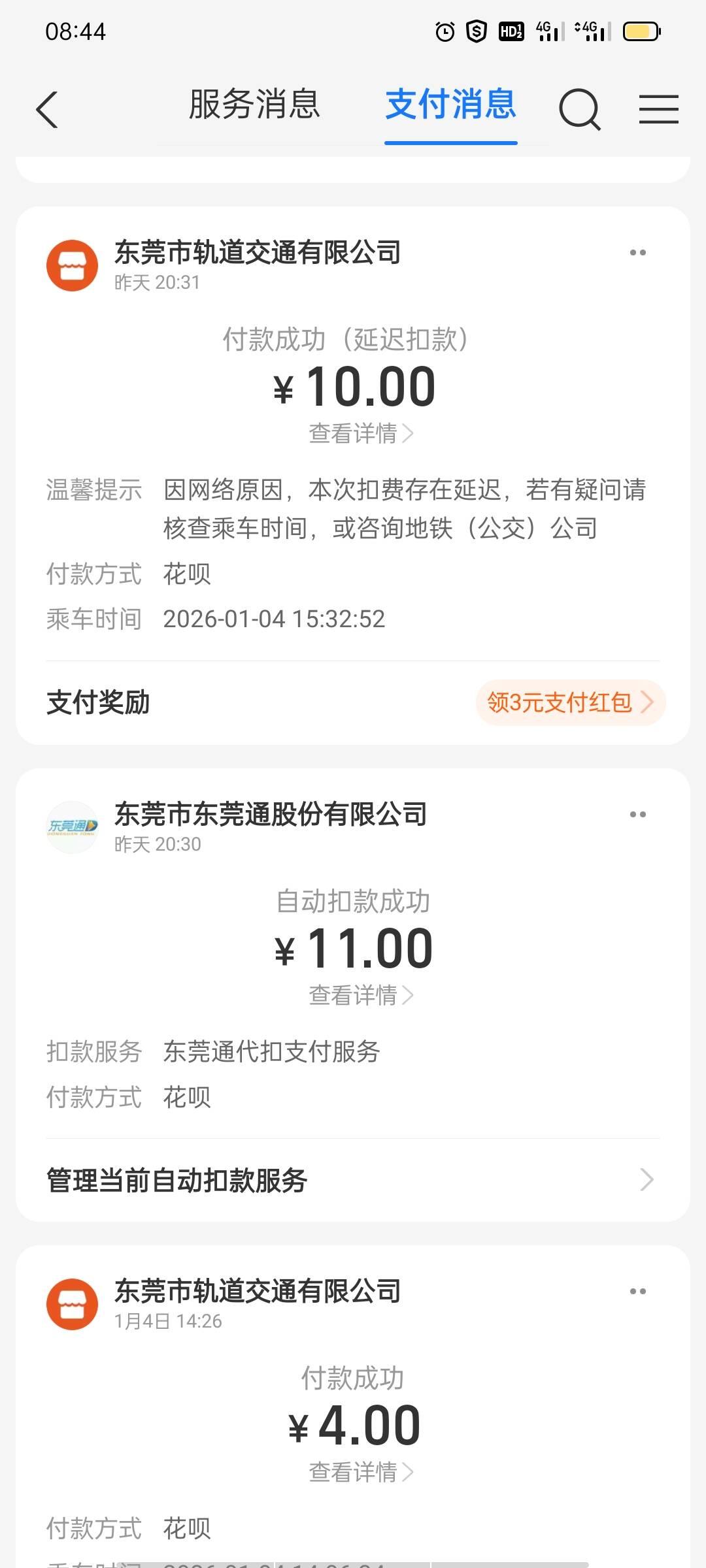Screen dimensions: 706x1568
Task: View details of the ¥4.00 payment
Action: [x=360, y=1472]
